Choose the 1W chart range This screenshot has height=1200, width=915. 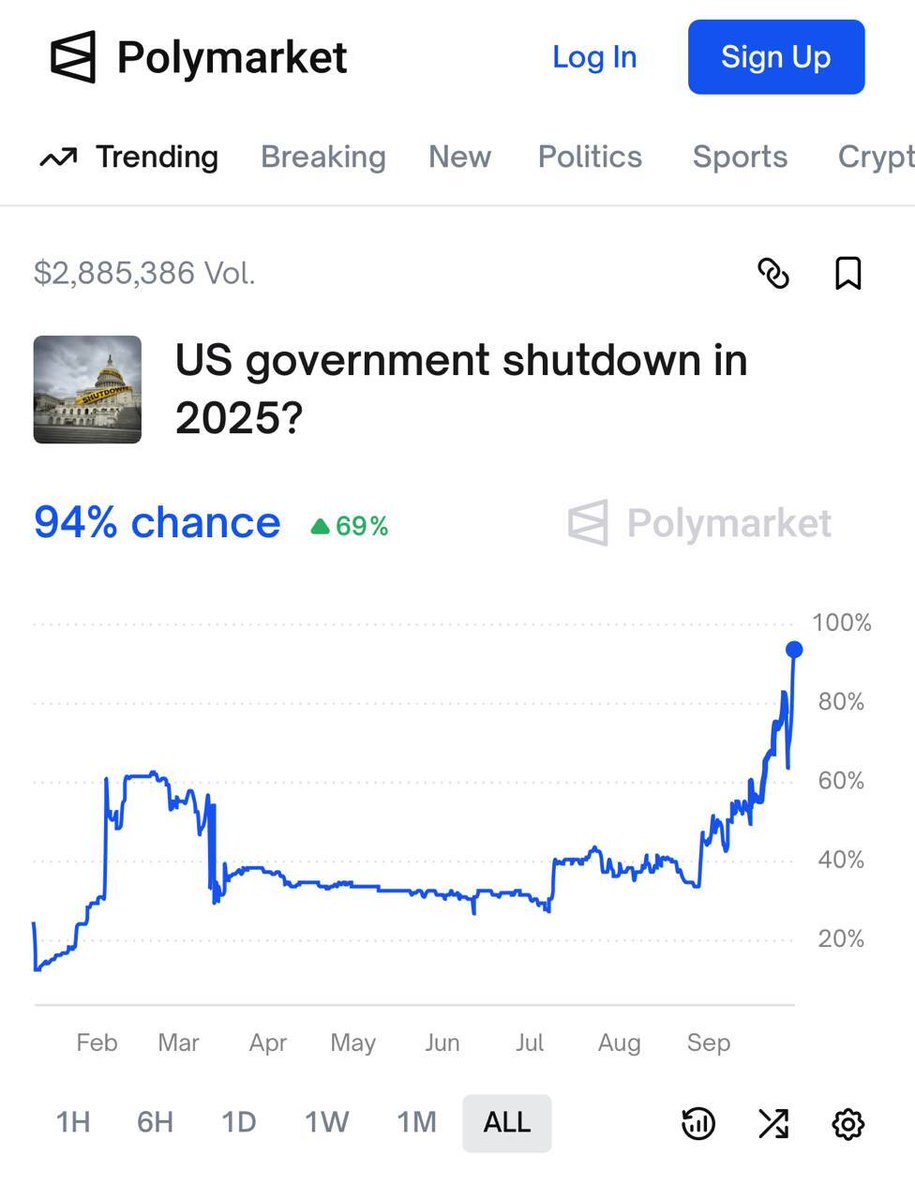(326, 1123)
